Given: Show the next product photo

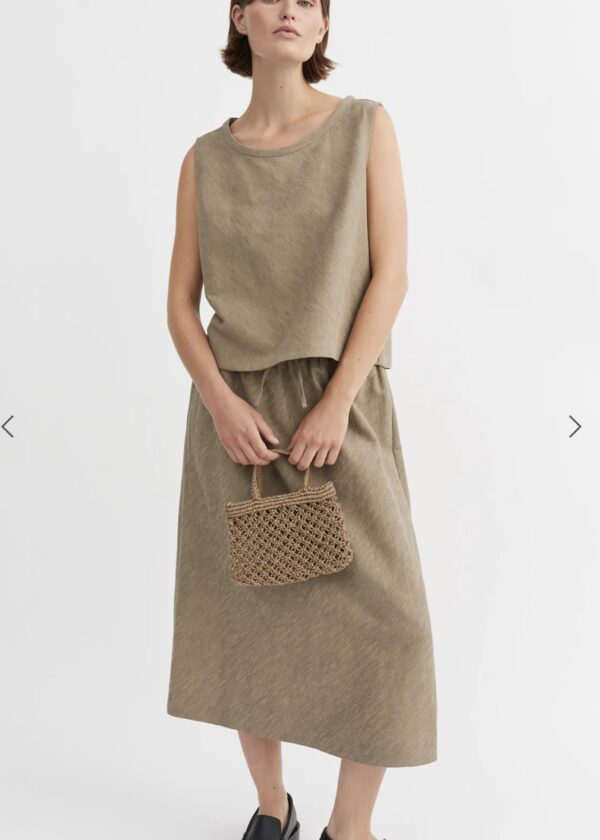Looking at the screenshot, I should [575, 427].
